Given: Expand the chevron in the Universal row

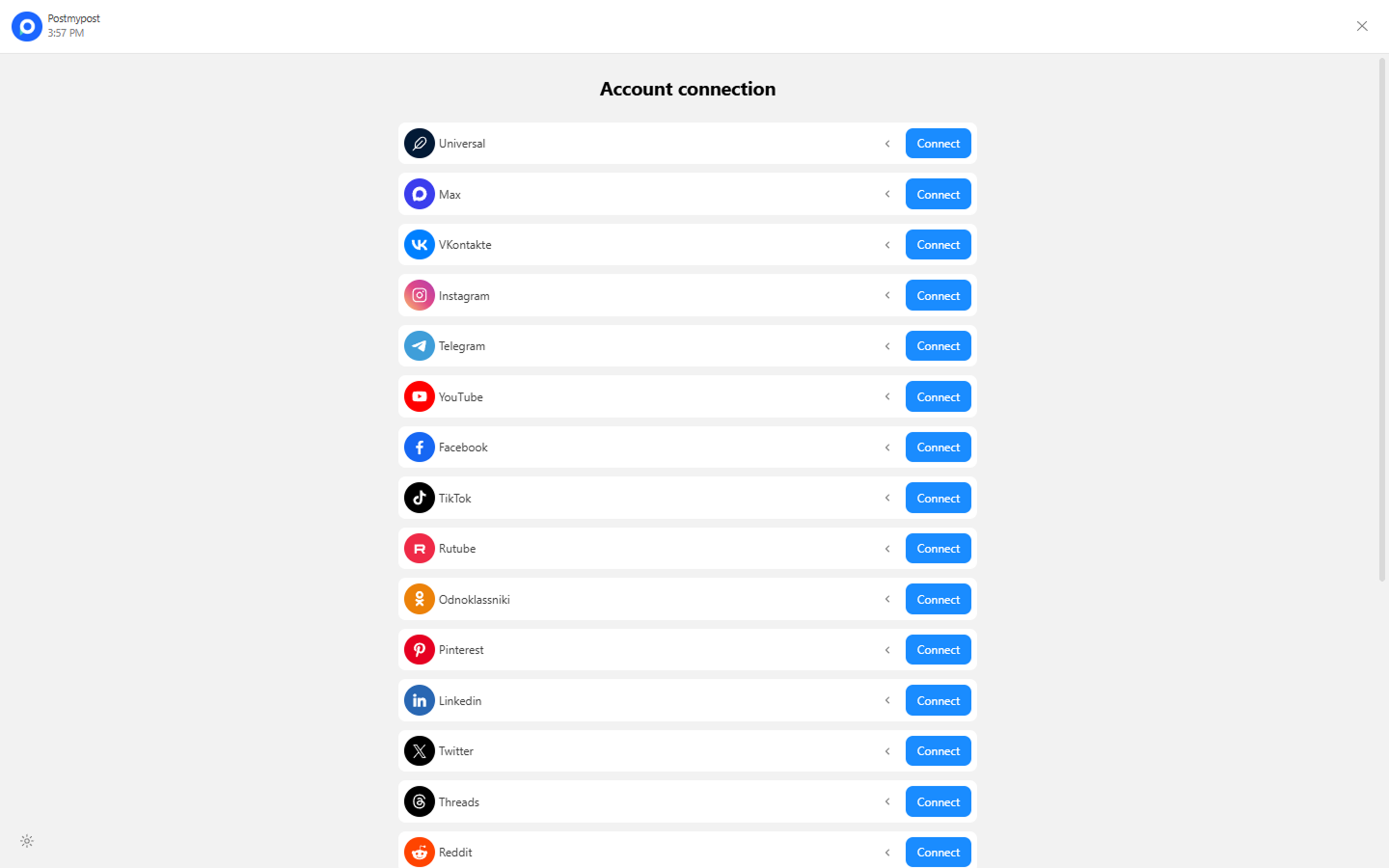Looking at the screenshot, I should tap(887, 144).
